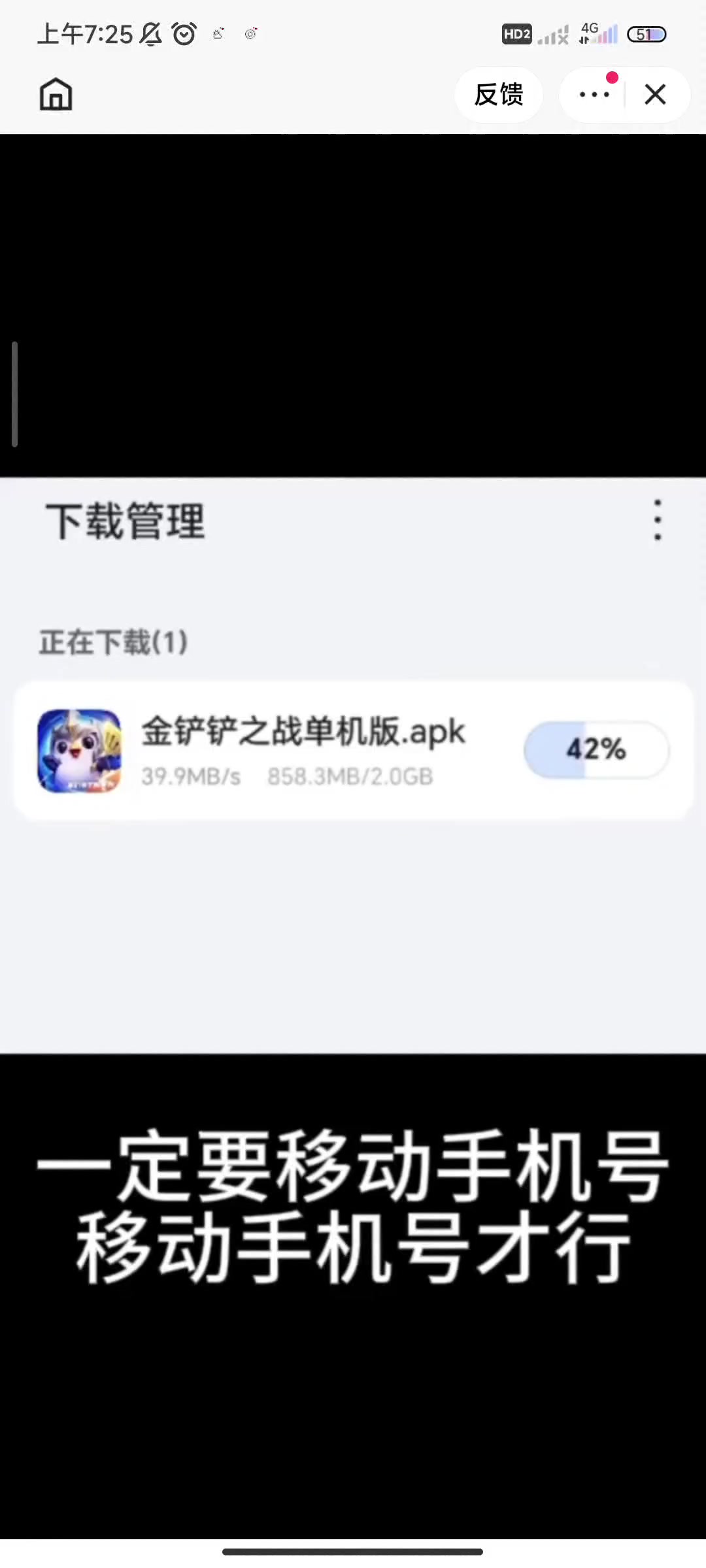Close this page with the X

pyautogui.click(x=655, y=95)
